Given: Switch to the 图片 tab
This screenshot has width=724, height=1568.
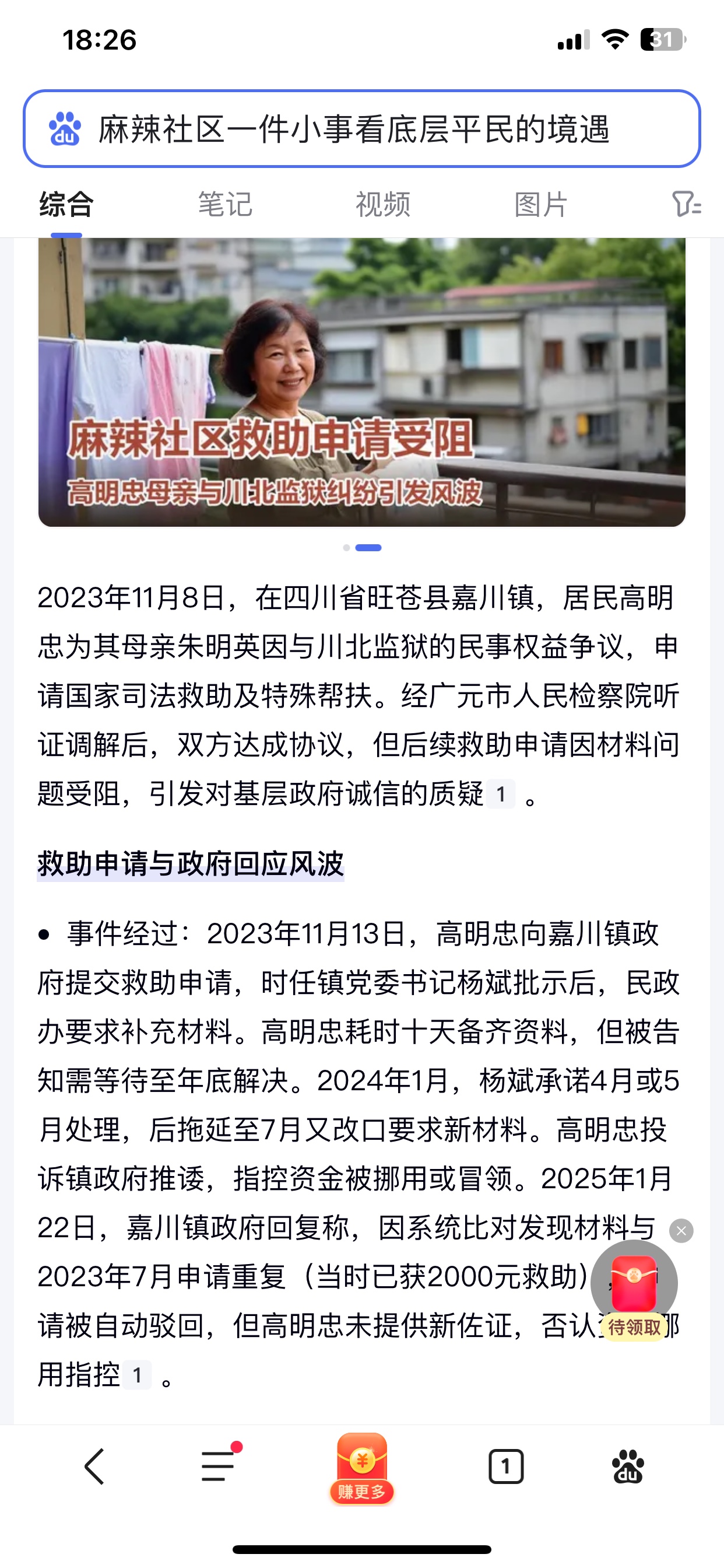Looking at the screenshot, I should (x=540, y=204).
